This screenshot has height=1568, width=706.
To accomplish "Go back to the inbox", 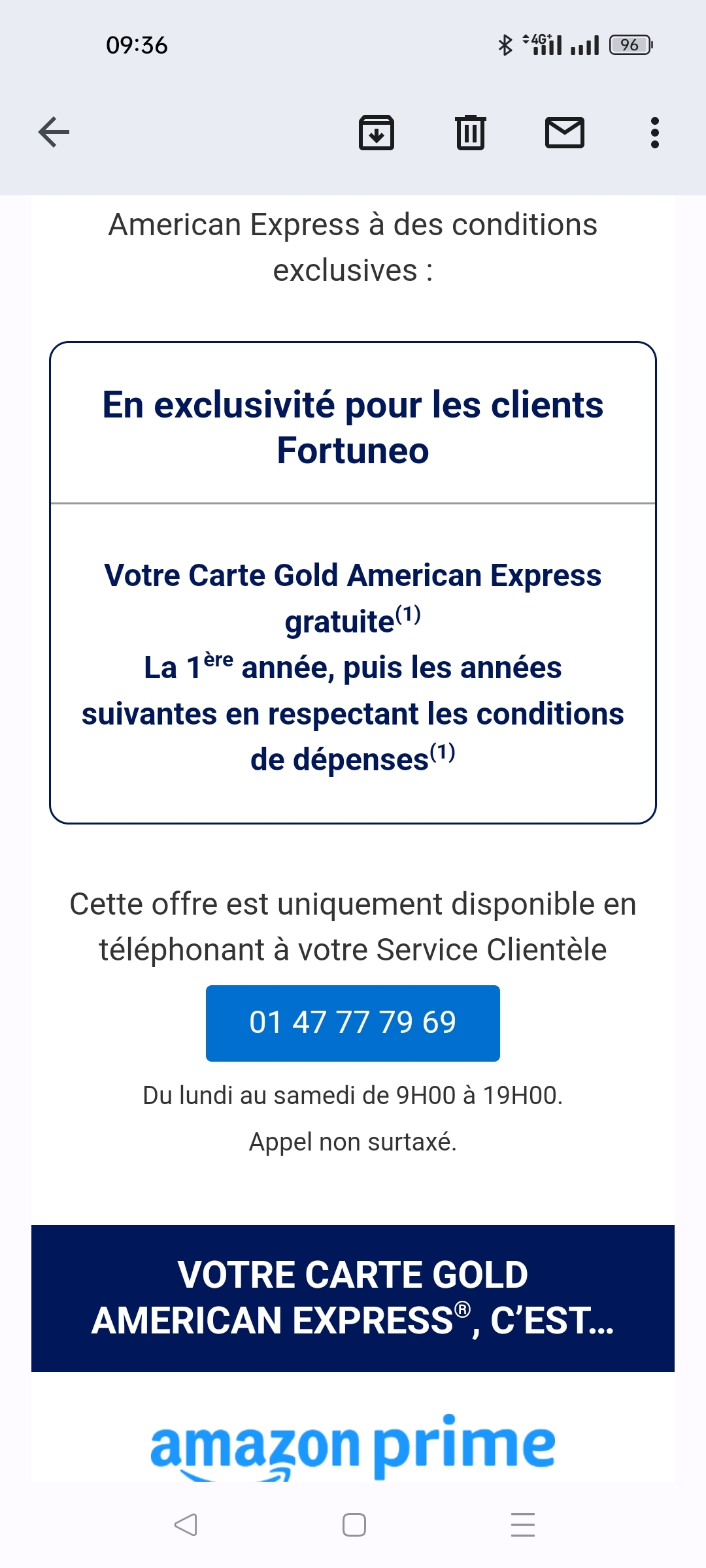I will pos(54,133).
